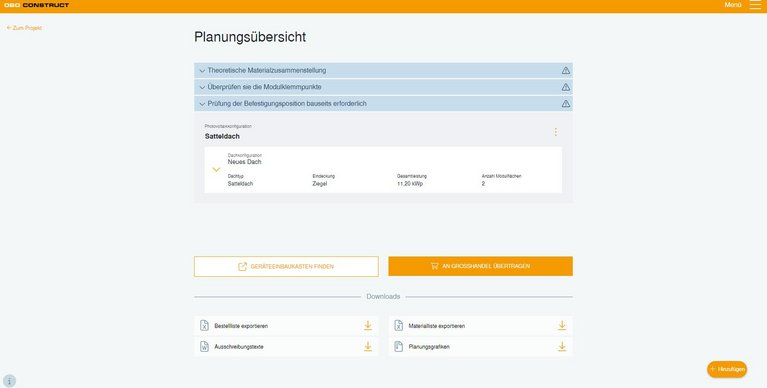This screenshot has width=767, height=388.
Task: Download Ausschreibungstexte document
Action: (286, 346)
